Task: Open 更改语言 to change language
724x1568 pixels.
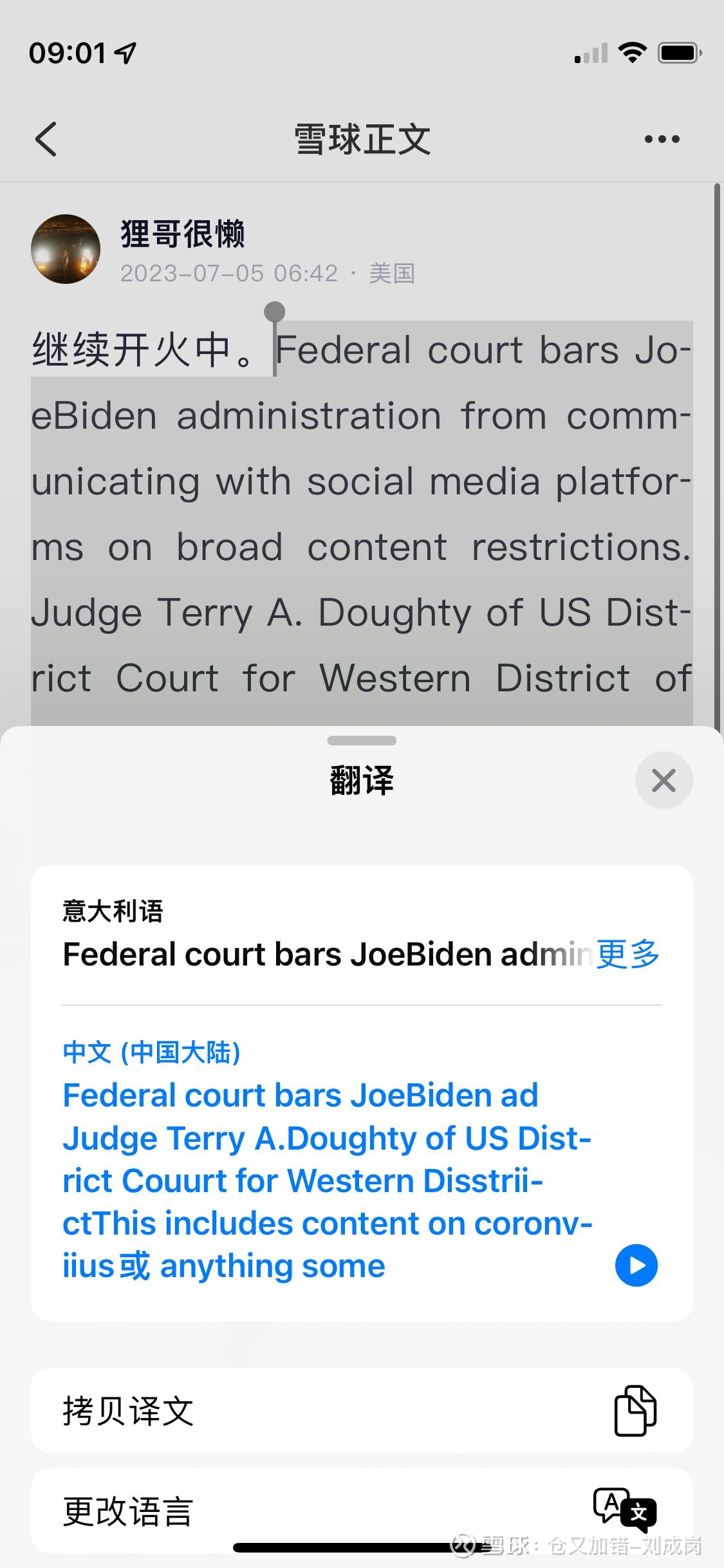Action: pos(362,1511)
